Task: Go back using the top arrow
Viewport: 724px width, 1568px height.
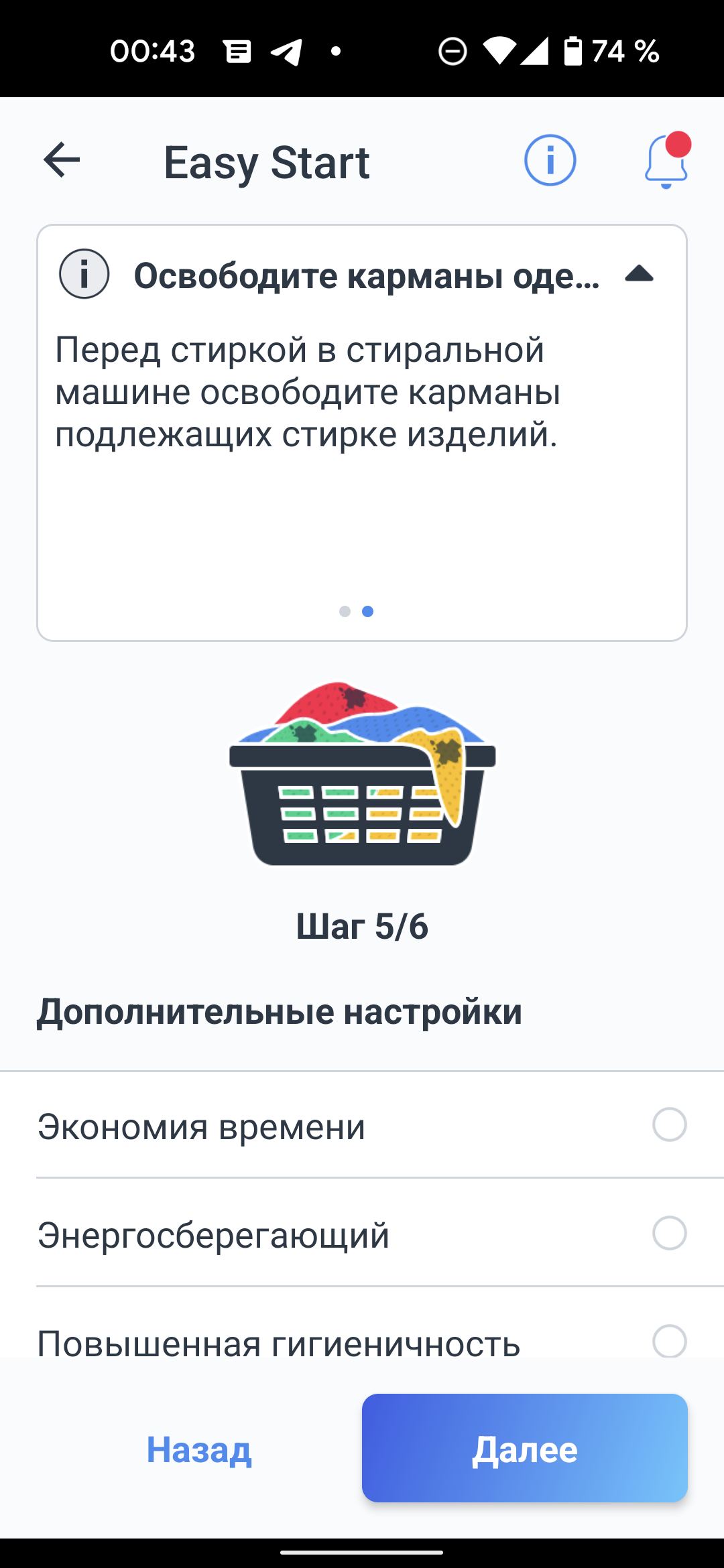Action: (62, 160)
